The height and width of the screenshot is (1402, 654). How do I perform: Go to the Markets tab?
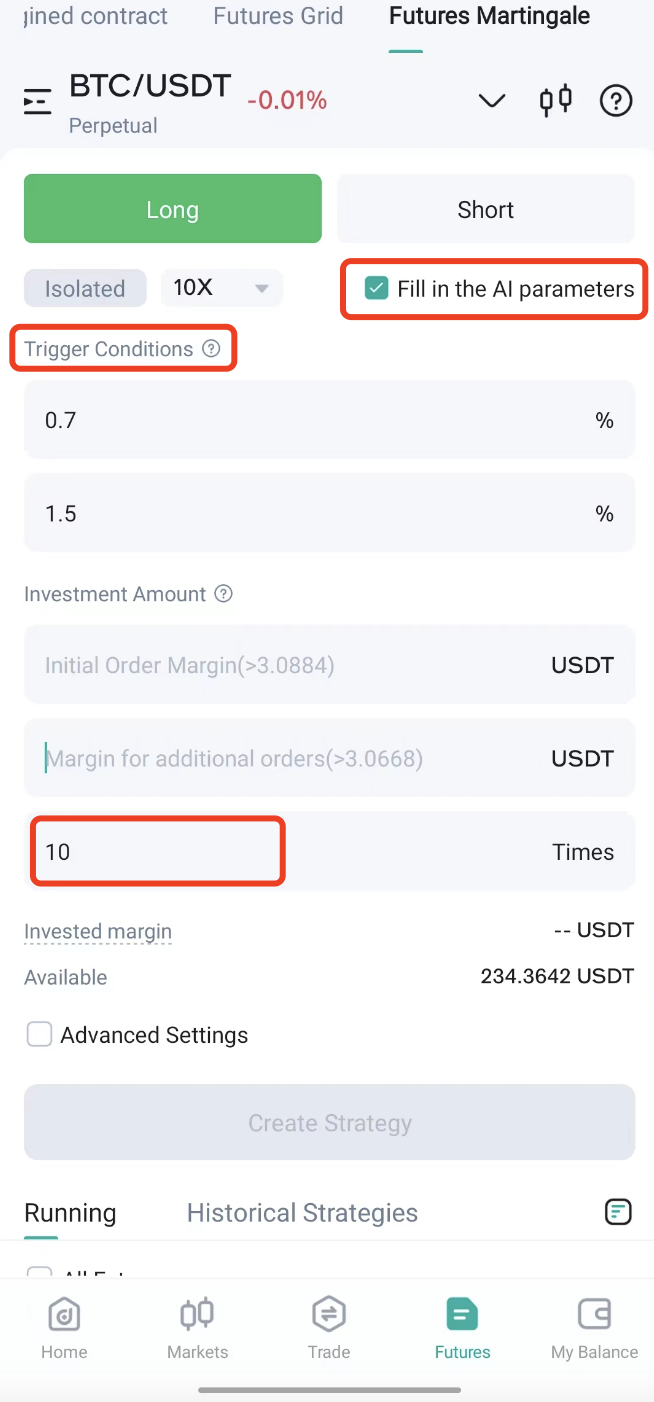coord(198,1329)
